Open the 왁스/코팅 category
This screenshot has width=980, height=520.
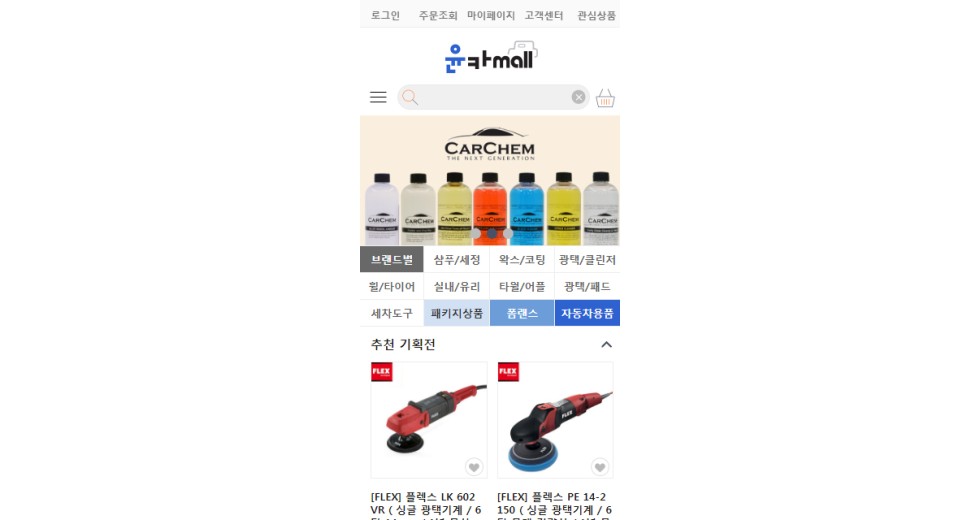522,260
